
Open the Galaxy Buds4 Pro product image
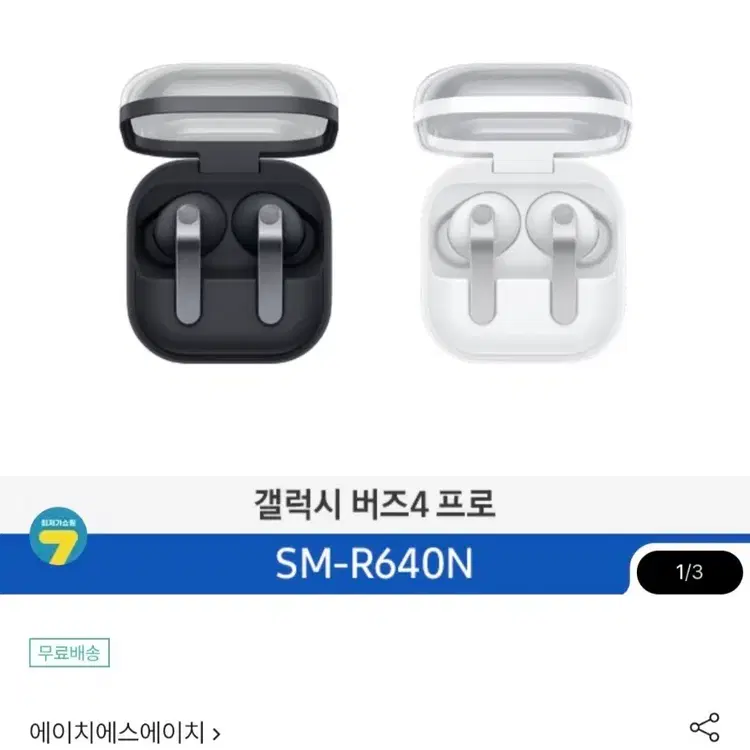click(375, 298)
